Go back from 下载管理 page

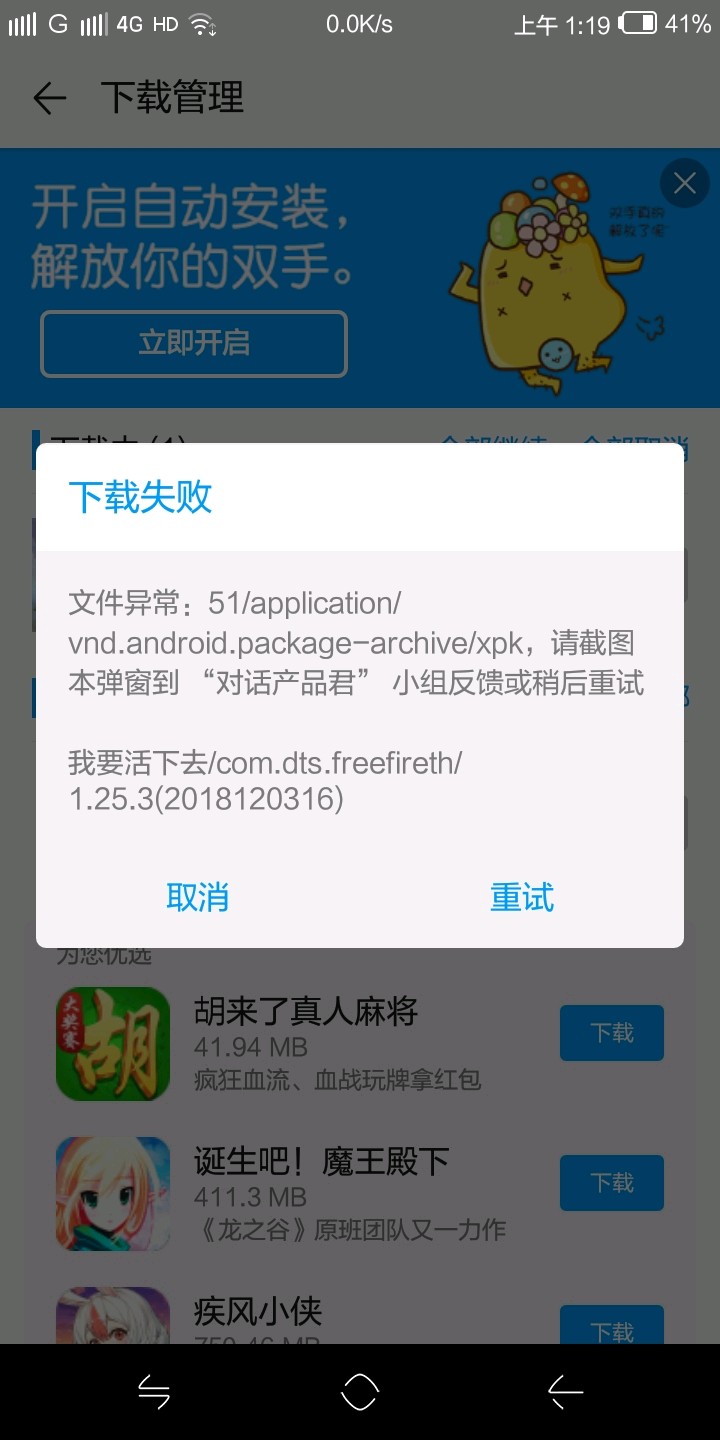[x=49, y=98]
